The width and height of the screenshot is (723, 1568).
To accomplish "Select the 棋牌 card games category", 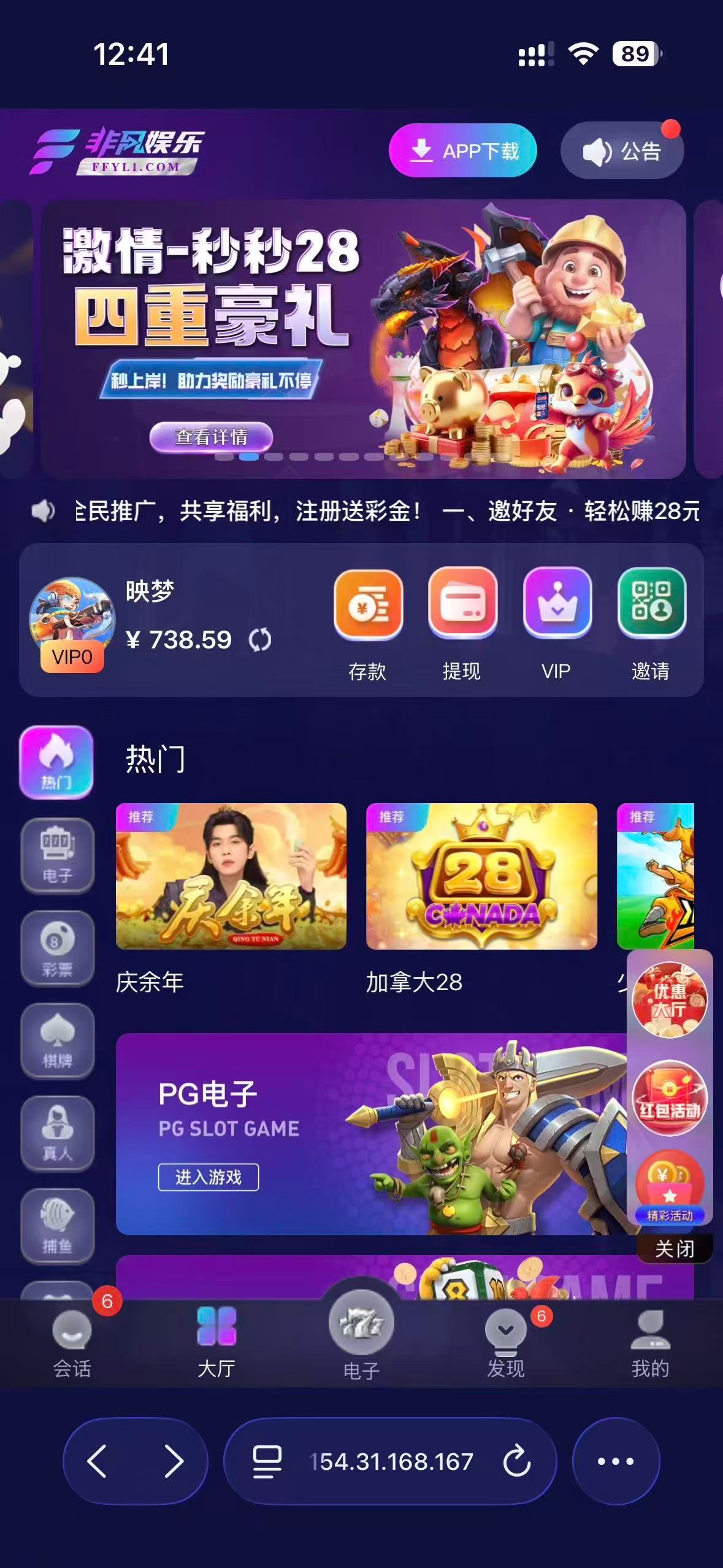I will 57,1040.
